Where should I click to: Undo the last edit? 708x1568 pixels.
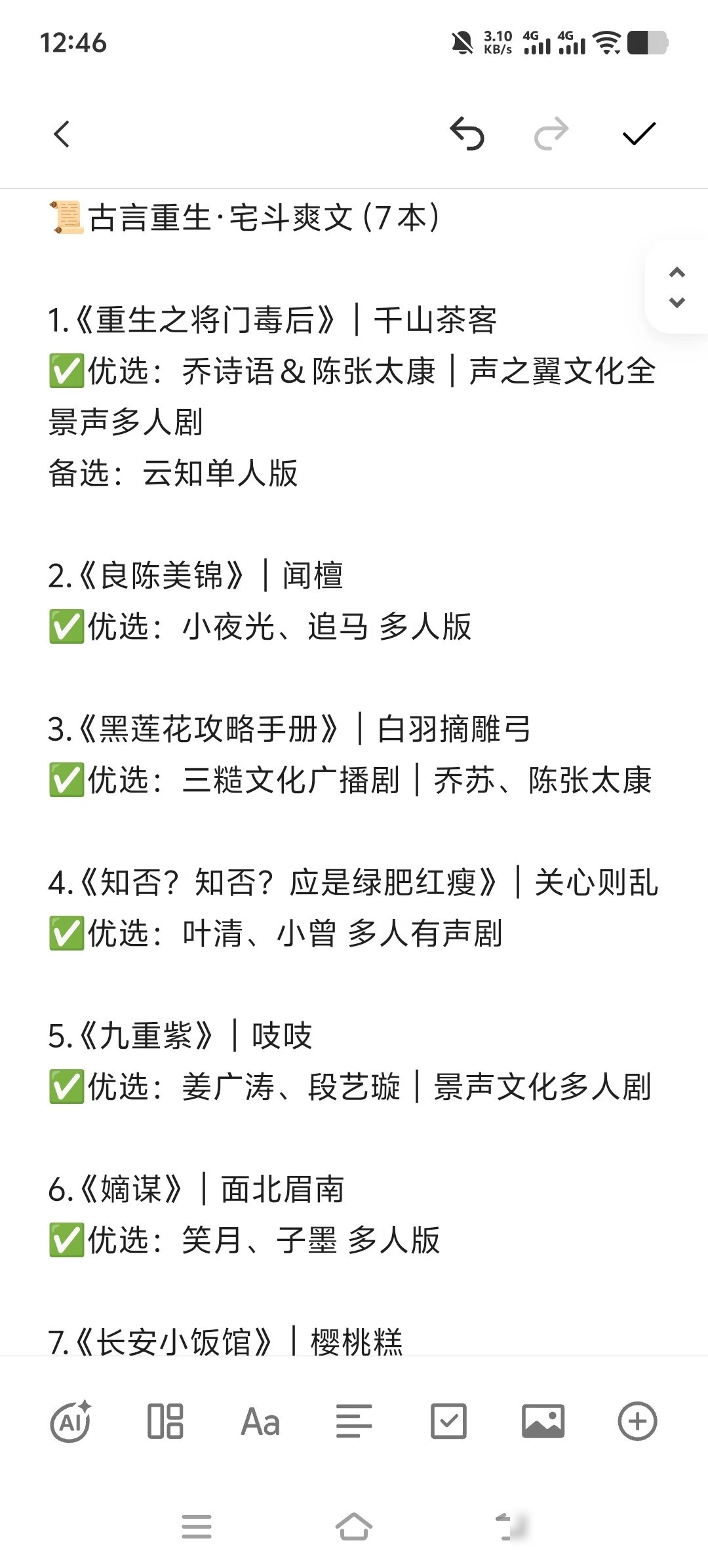click(467, 134)
